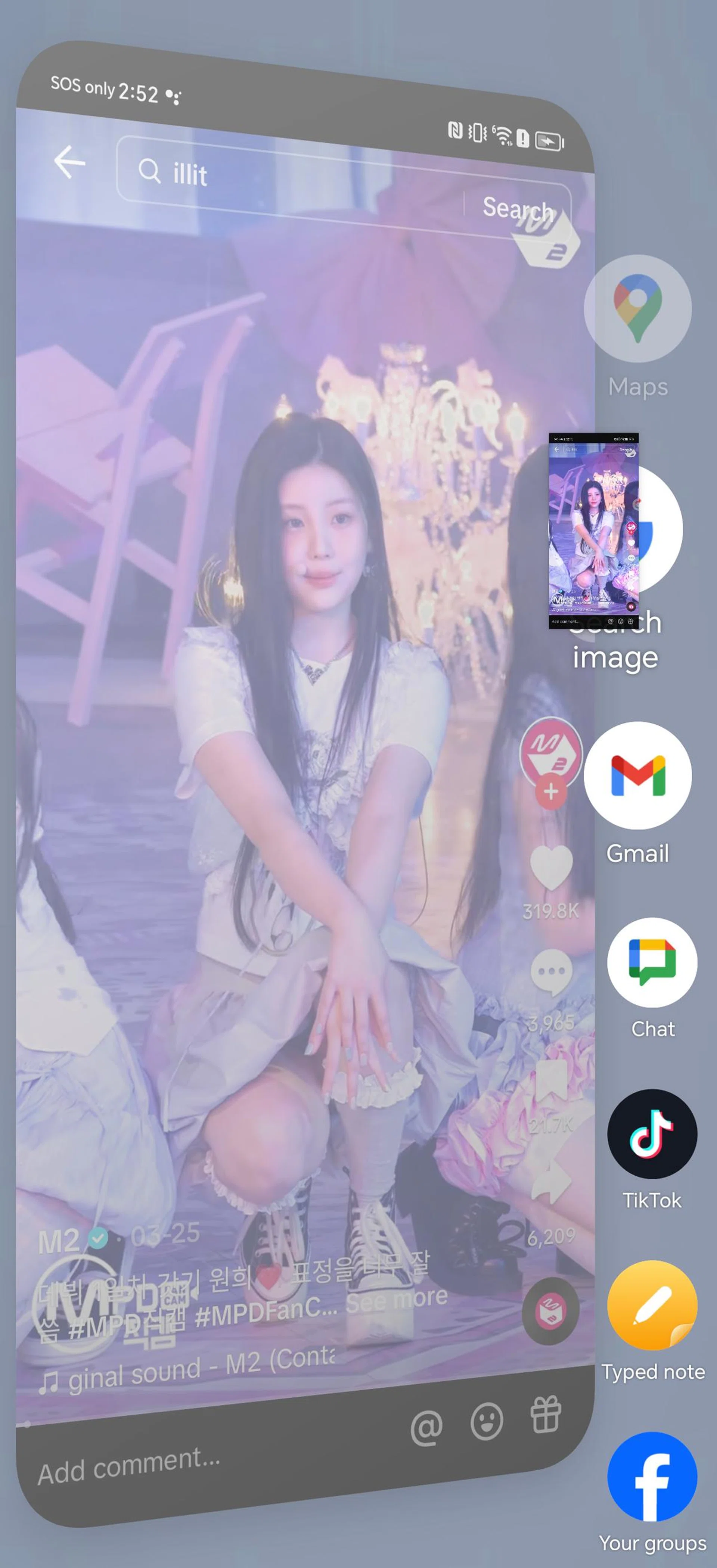Share the screenshot to Gmail
The width and height of the screenshot is (717, 1568).
point(637,775)
